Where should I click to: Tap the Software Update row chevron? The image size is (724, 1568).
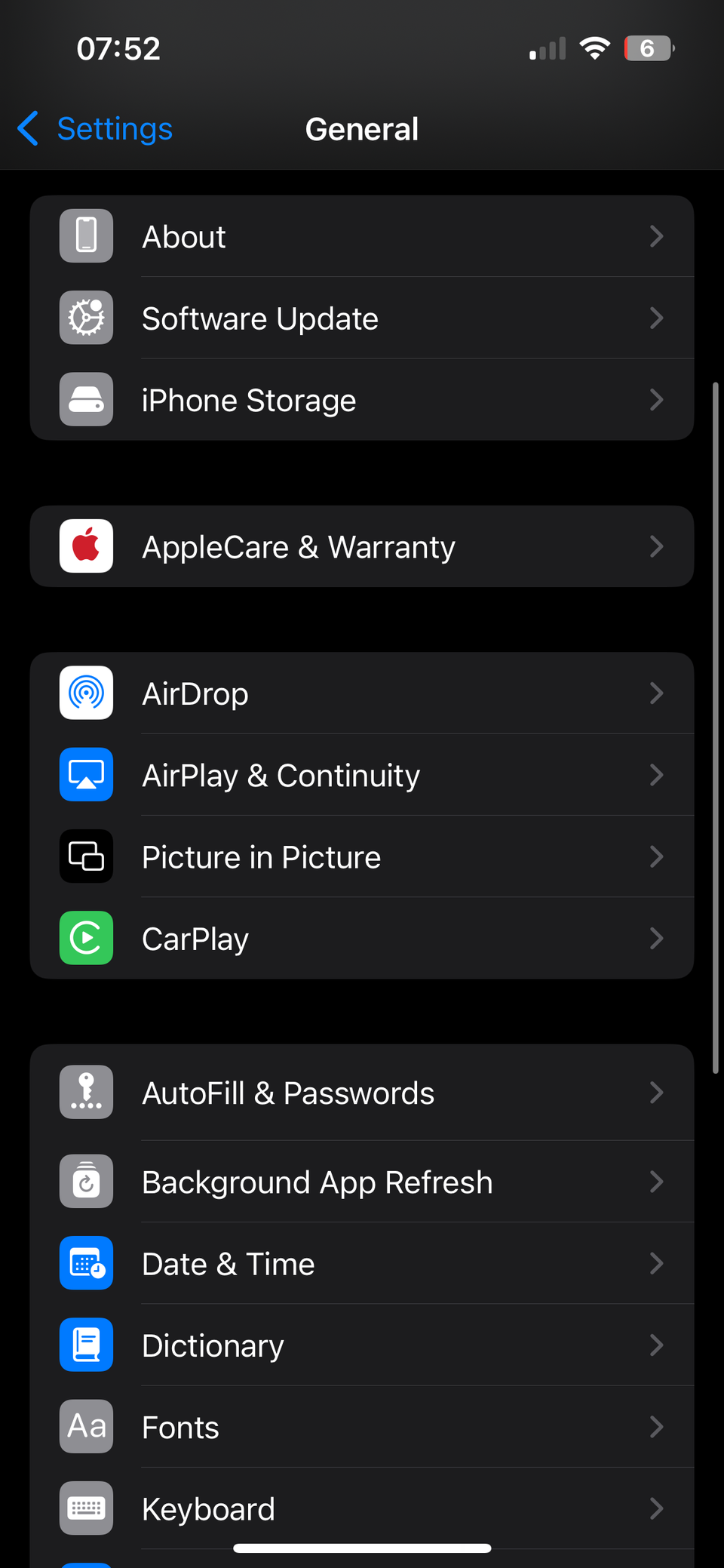(656, 318)
